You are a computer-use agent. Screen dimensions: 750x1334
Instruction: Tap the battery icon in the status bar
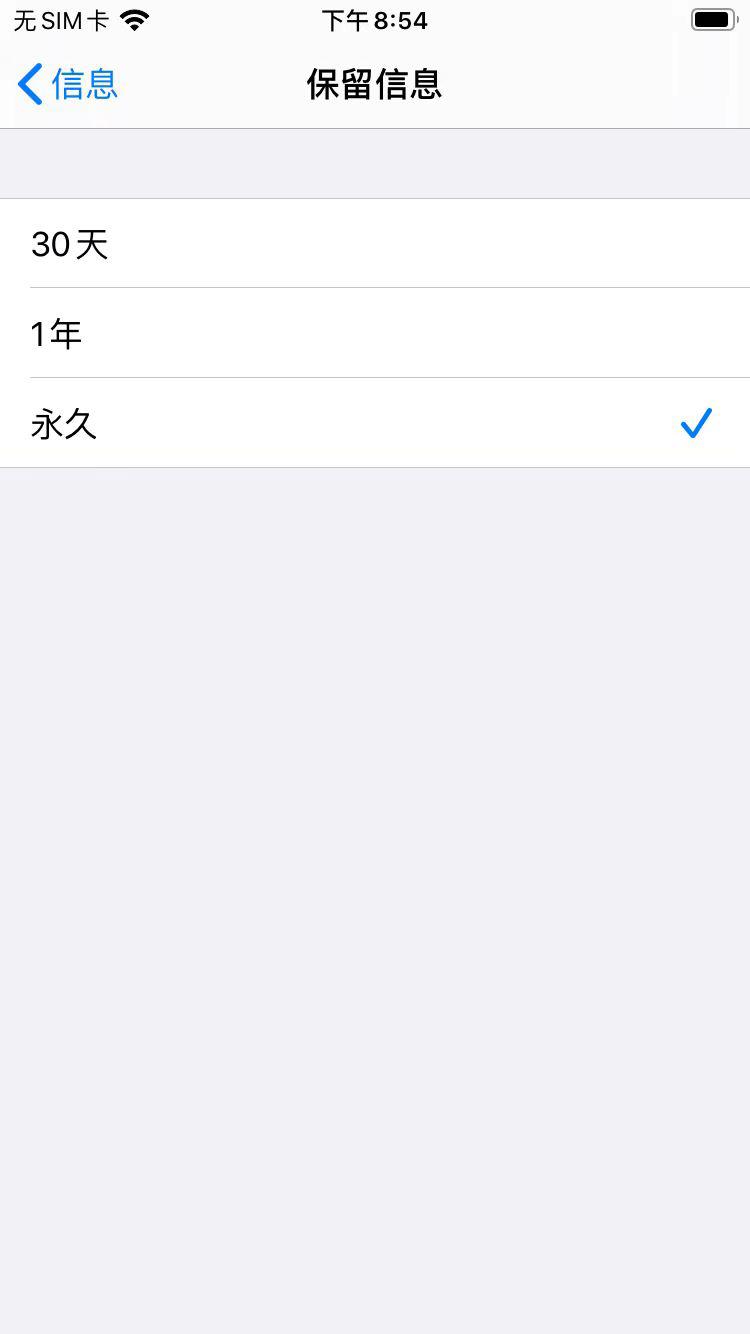712,18
